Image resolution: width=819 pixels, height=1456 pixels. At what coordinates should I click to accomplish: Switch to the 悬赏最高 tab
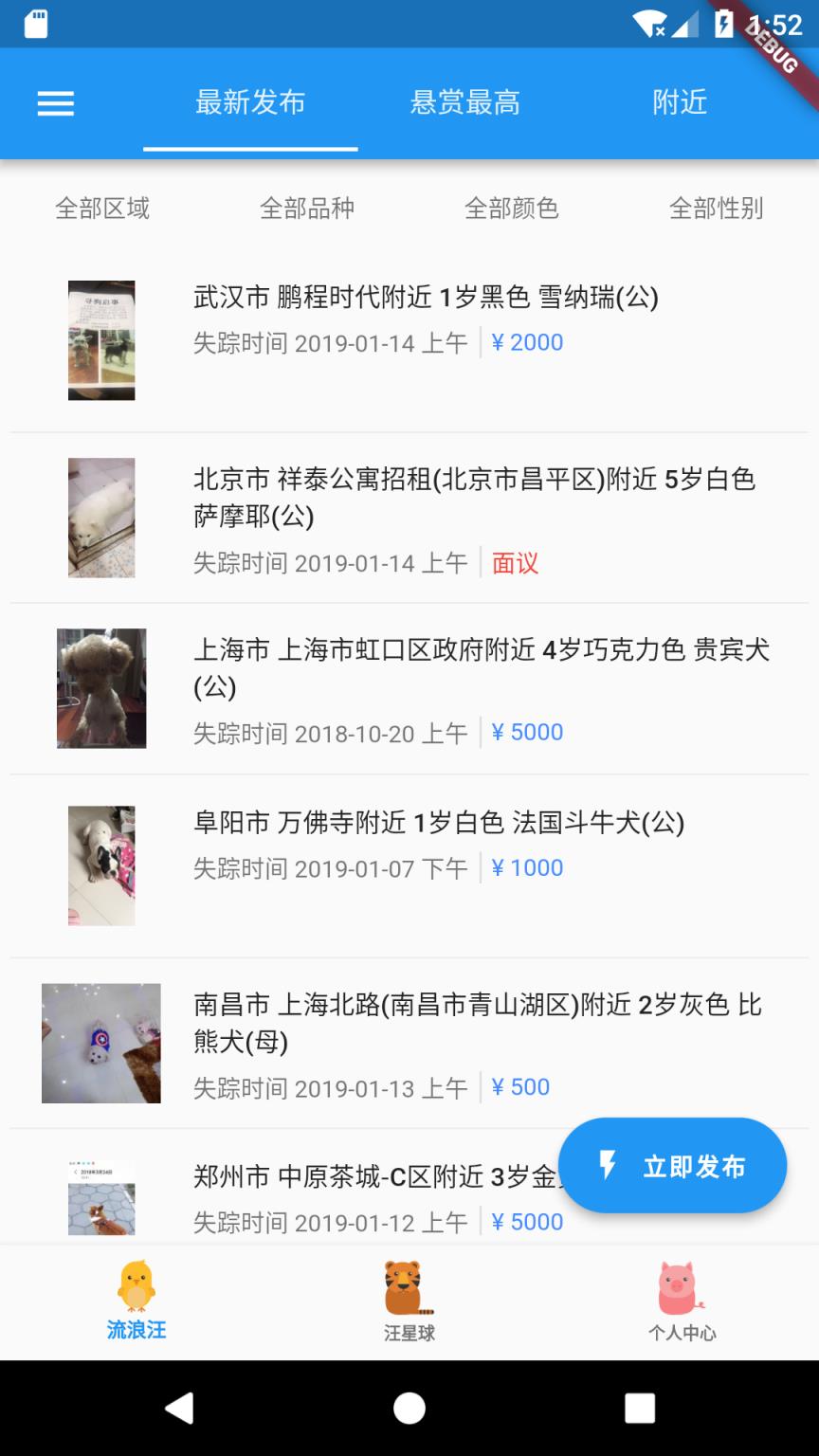tap(464, 102)
